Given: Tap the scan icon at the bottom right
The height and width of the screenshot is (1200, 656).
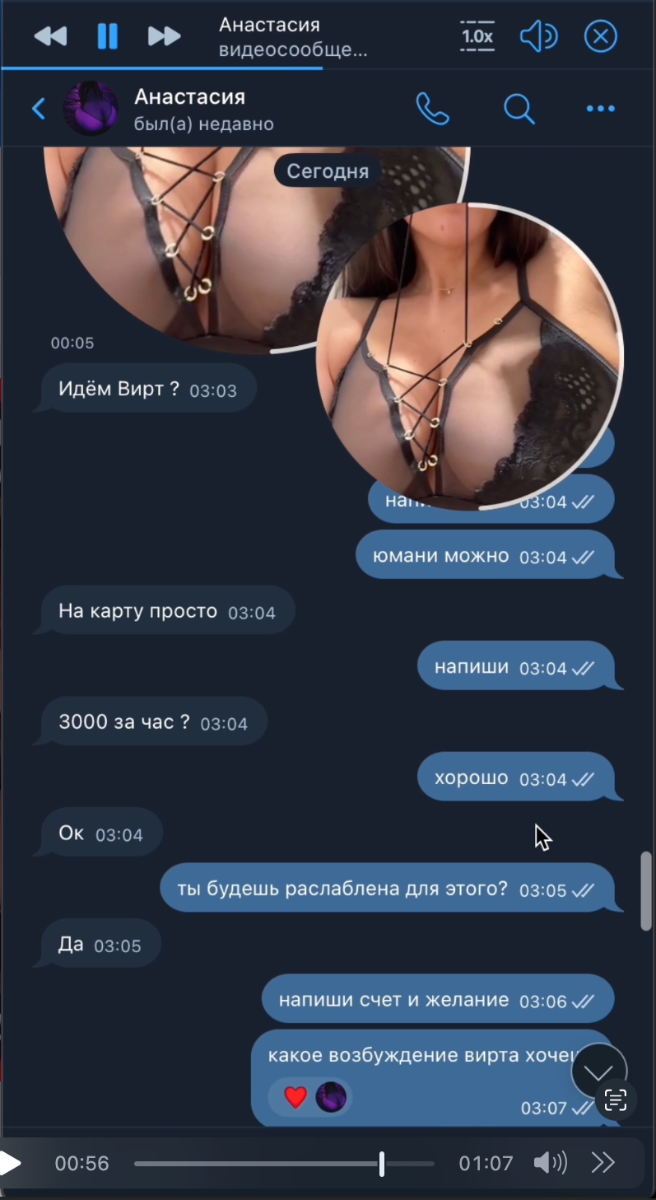Looking at the screenshot, I should (616, 1101).
